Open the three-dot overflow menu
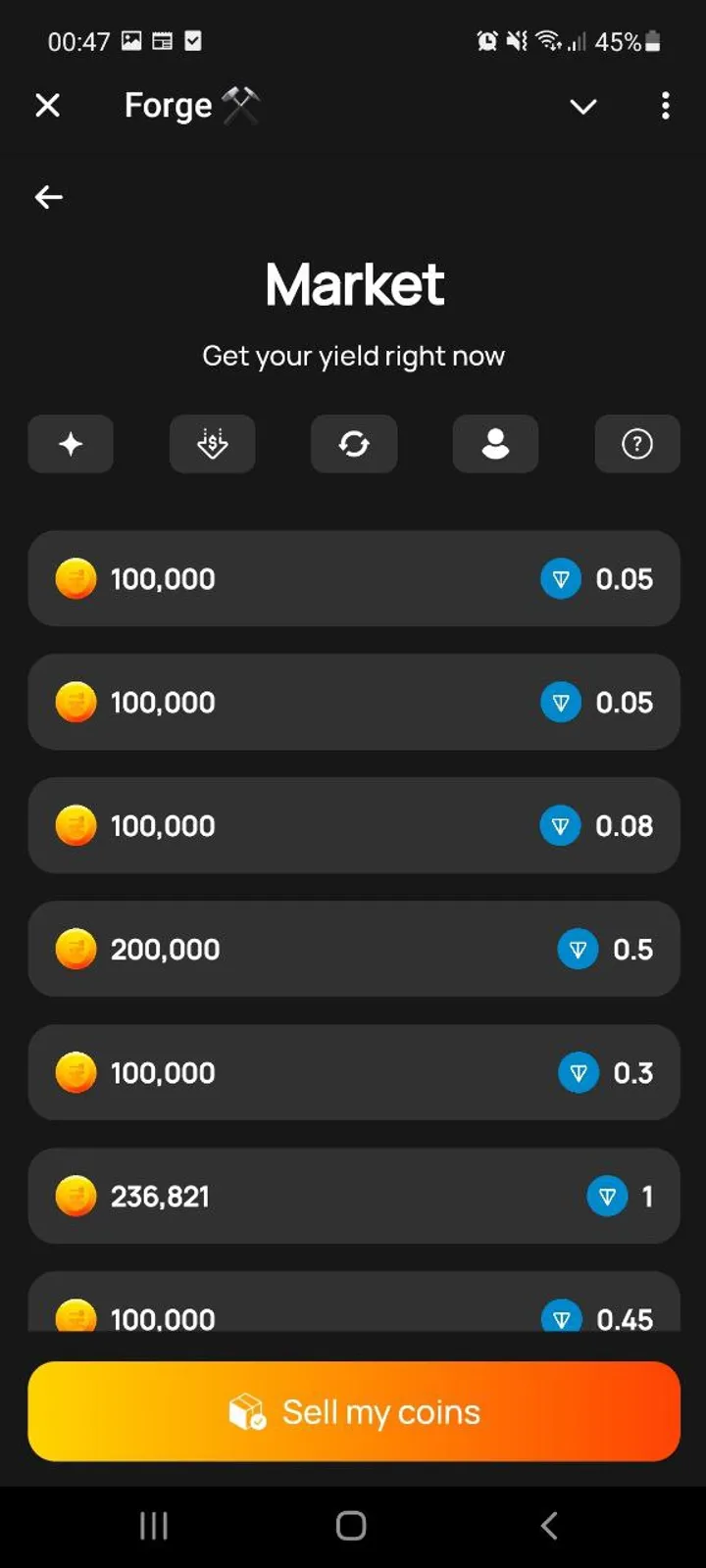Screen dimensions: 706x1568 [x=666, y=106]
